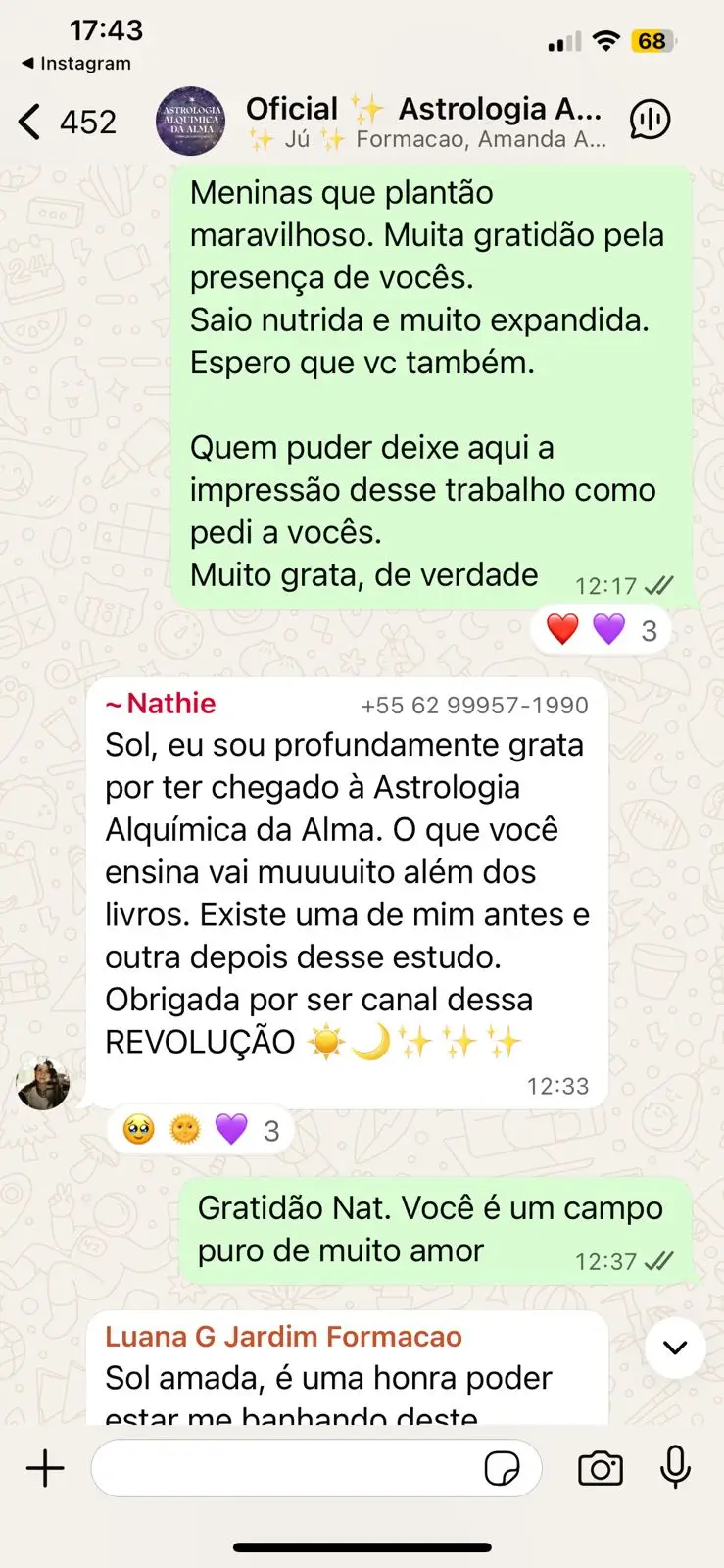Viewport: 724px width, 1568px height.
Task: Open the sticker picker
Action: tap(503, 1468)
